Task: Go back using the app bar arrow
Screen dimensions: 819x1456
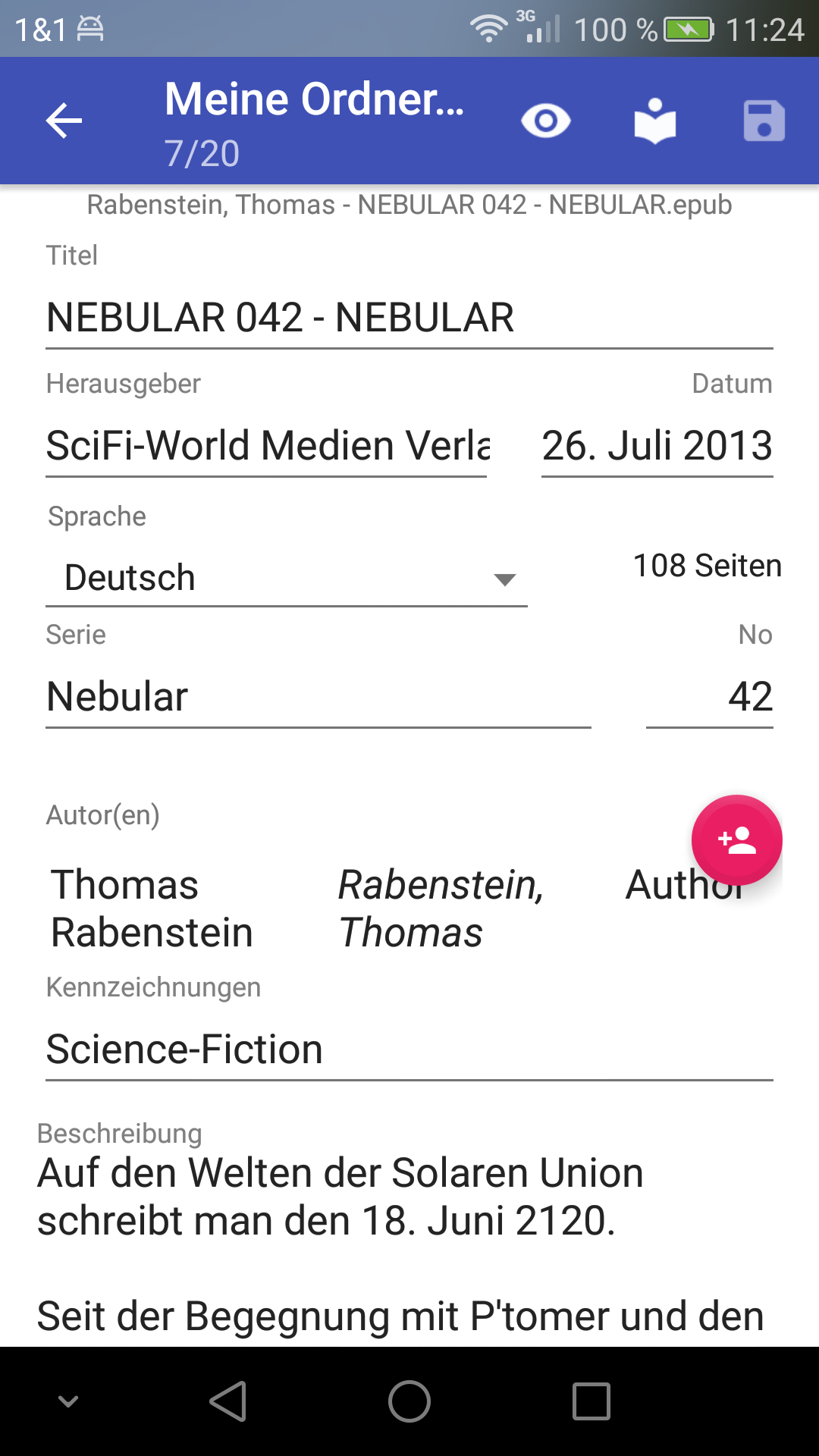Action: pyautogui.click(x=64, y=121)
